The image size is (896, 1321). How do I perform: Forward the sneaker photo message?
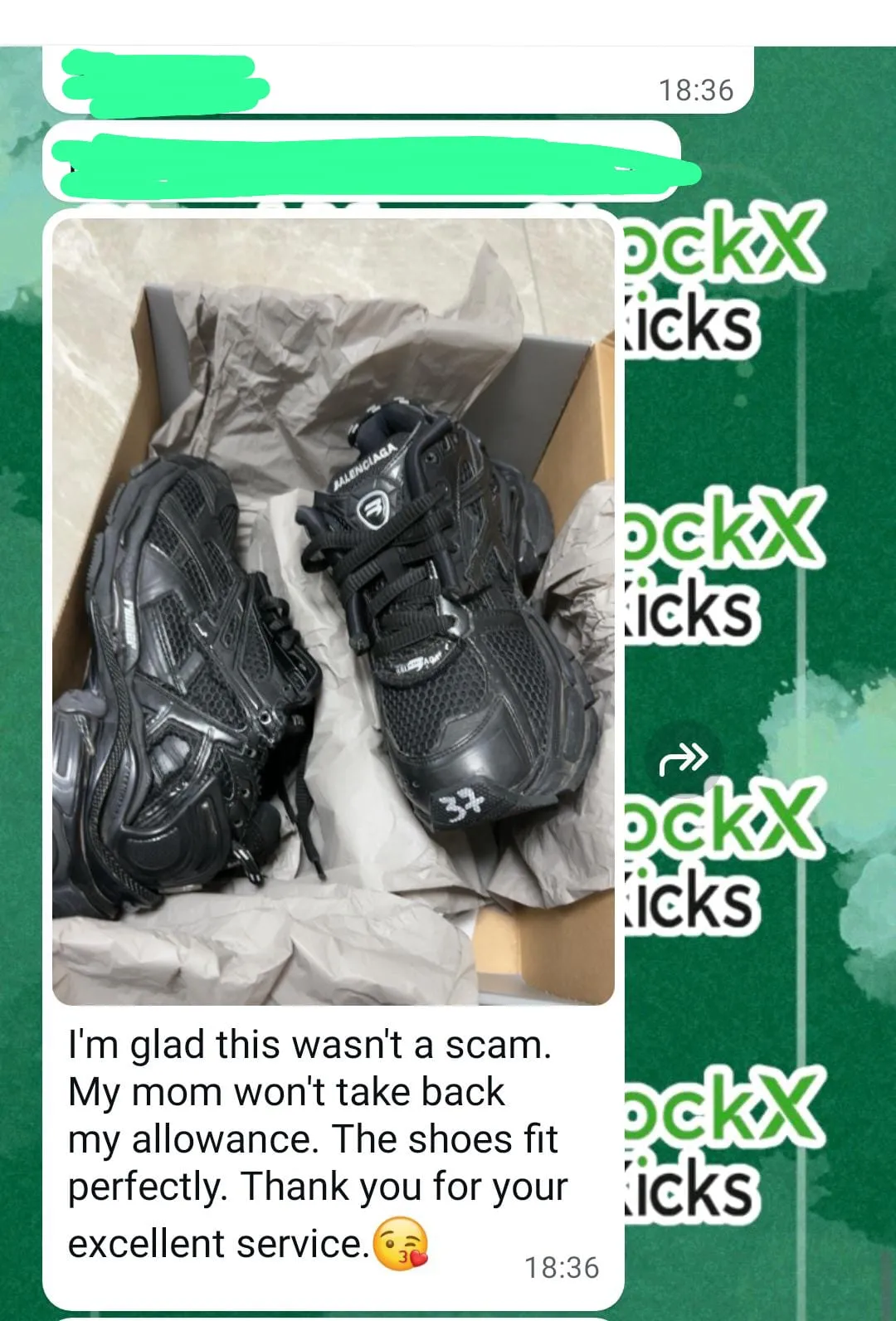(683, 758)
